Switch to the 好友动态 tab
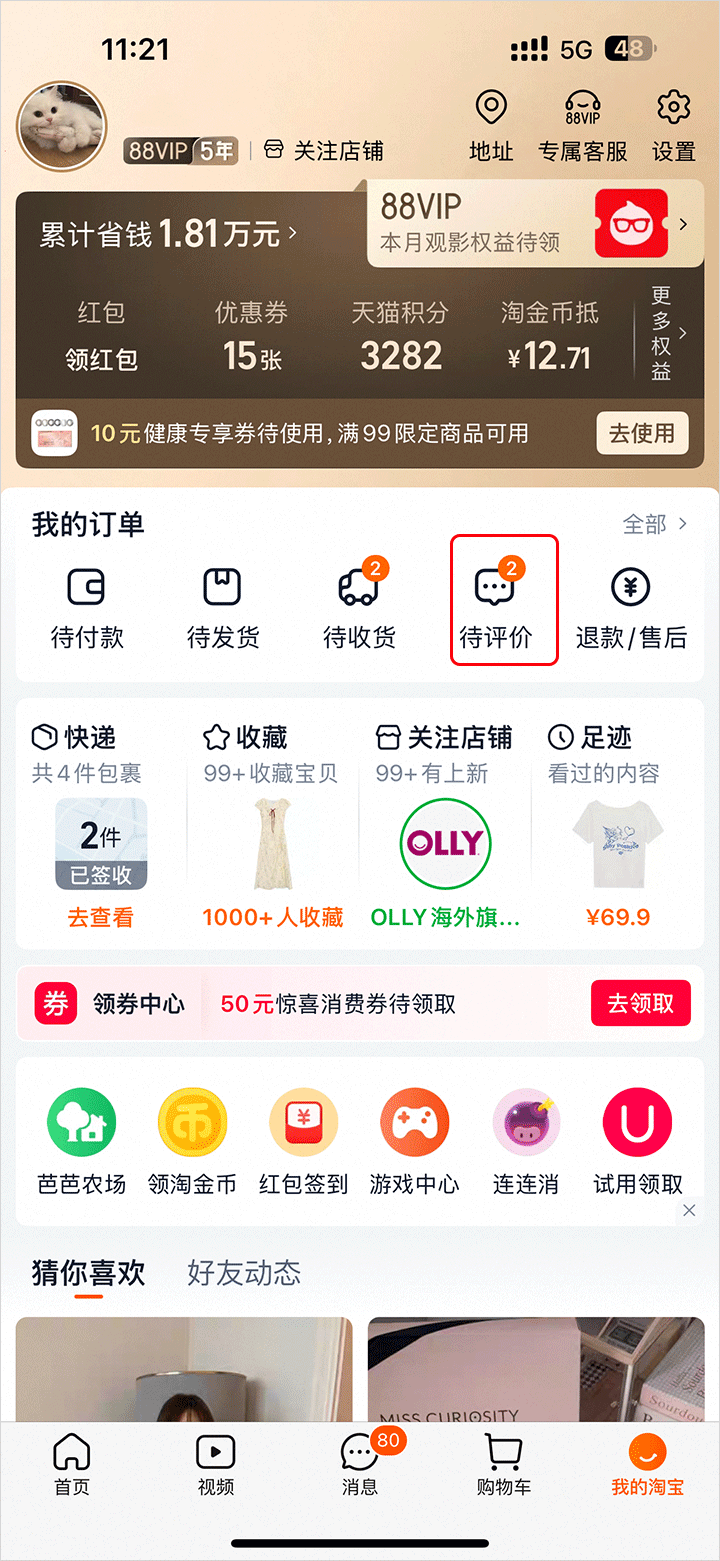This screenshot has height=1561, width=720. 243,1272
